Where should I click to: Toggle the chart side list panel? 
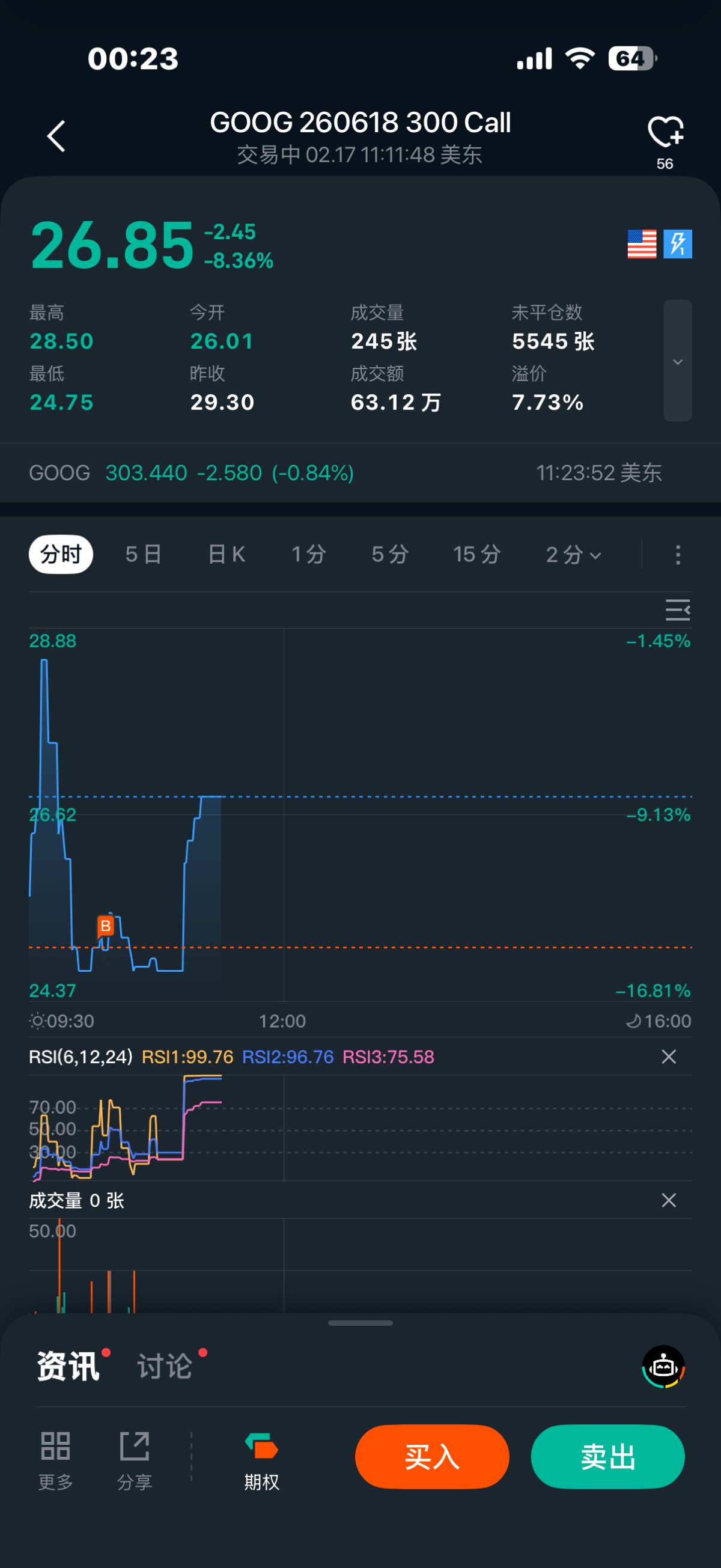[677, 610]
